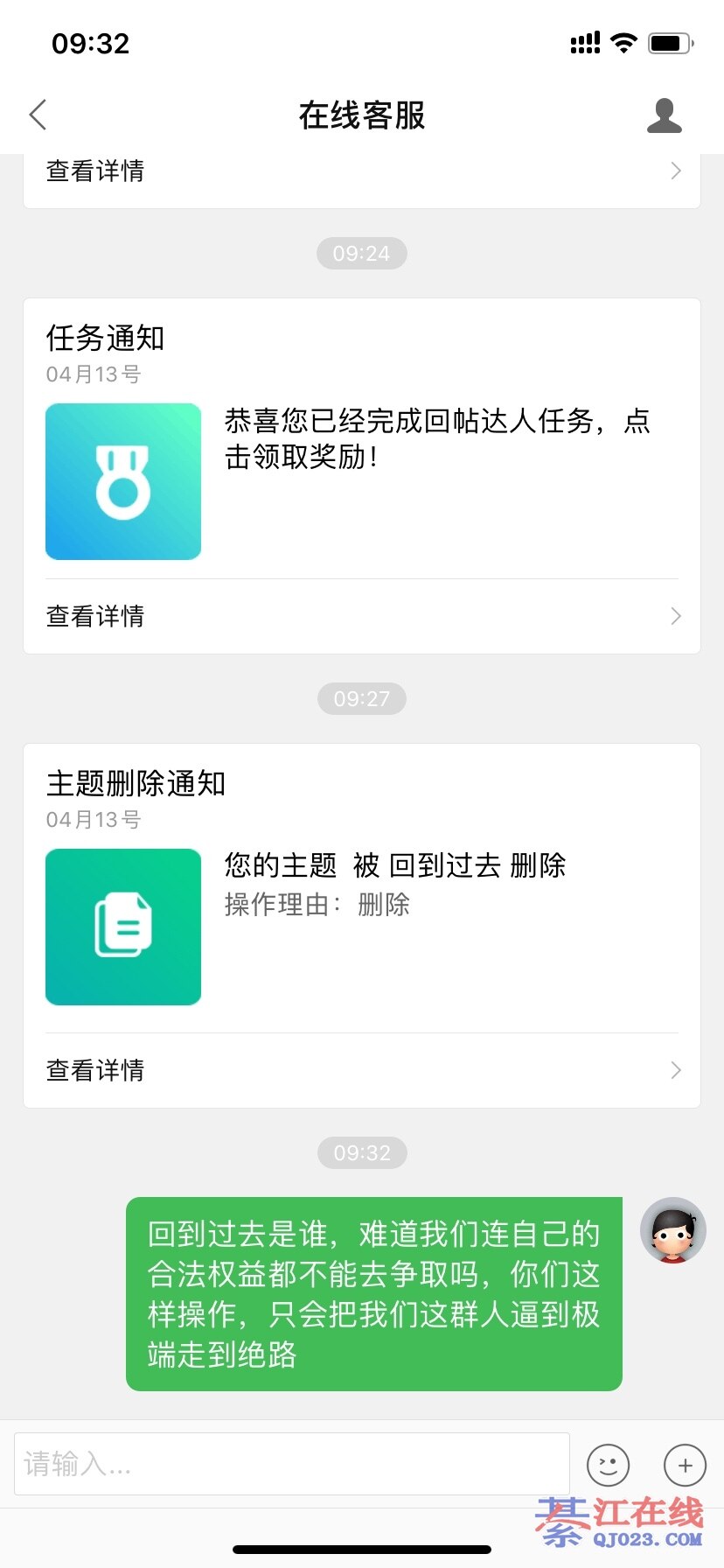The image size is (724, 1568).
Task: Focus the 请输入 message field
Action: 291,1464
